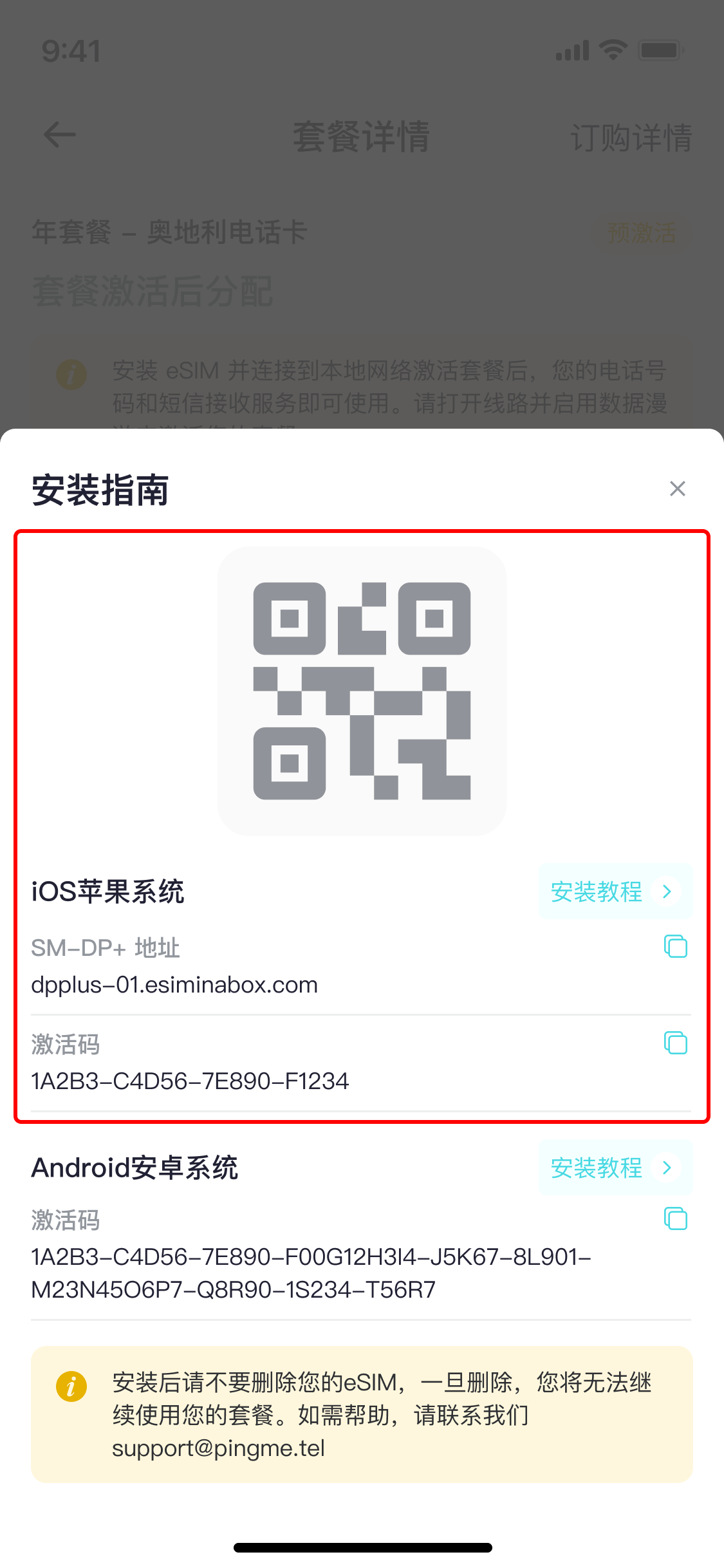Close the 安装指南 installation guide panel
724x1568 pixels.
coord(678,489)
